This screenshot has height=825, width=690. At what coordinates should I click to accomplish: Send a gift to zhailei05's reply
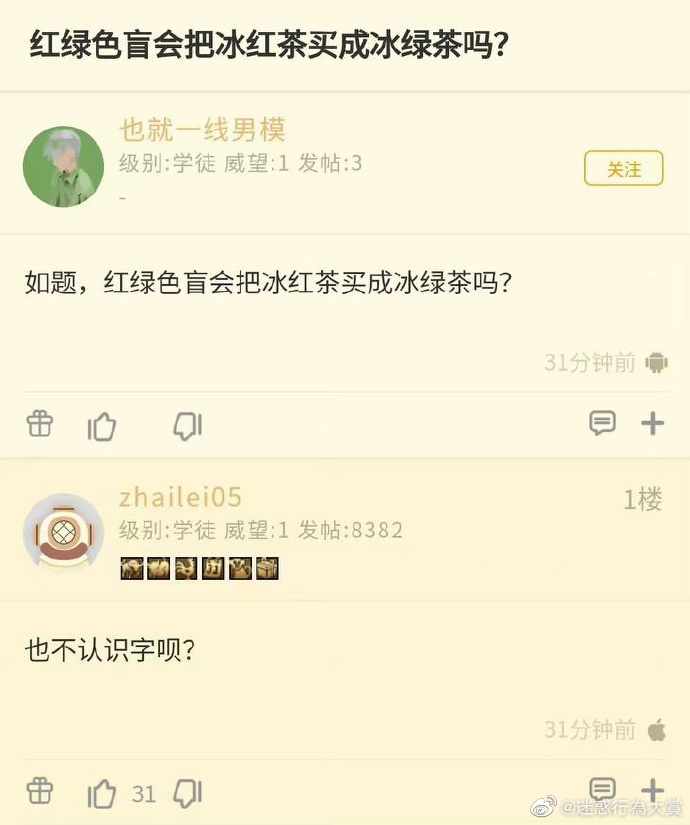pos(40,791)
